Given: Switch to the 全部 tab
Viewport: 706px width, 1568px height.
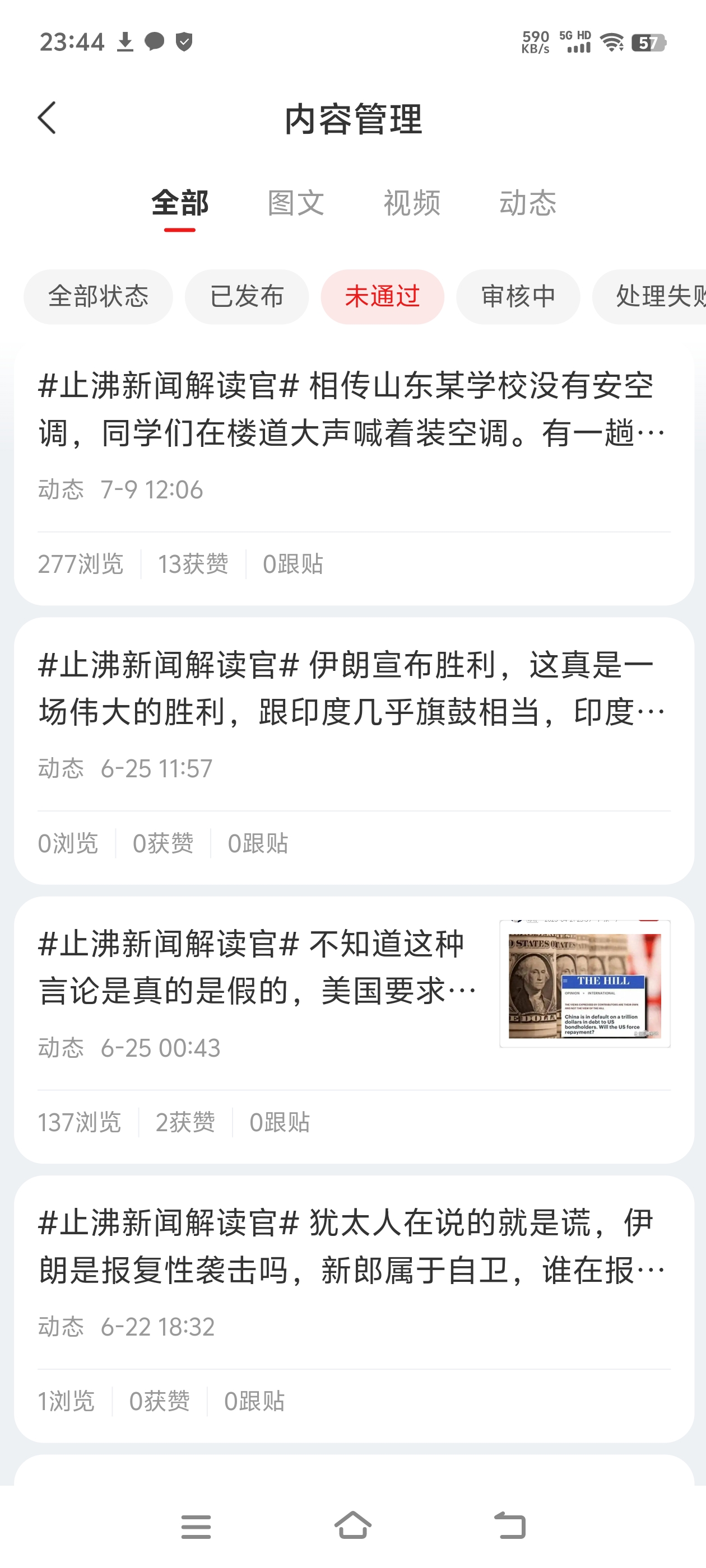Looking at the screenshot, I should [x=180, y=203].
